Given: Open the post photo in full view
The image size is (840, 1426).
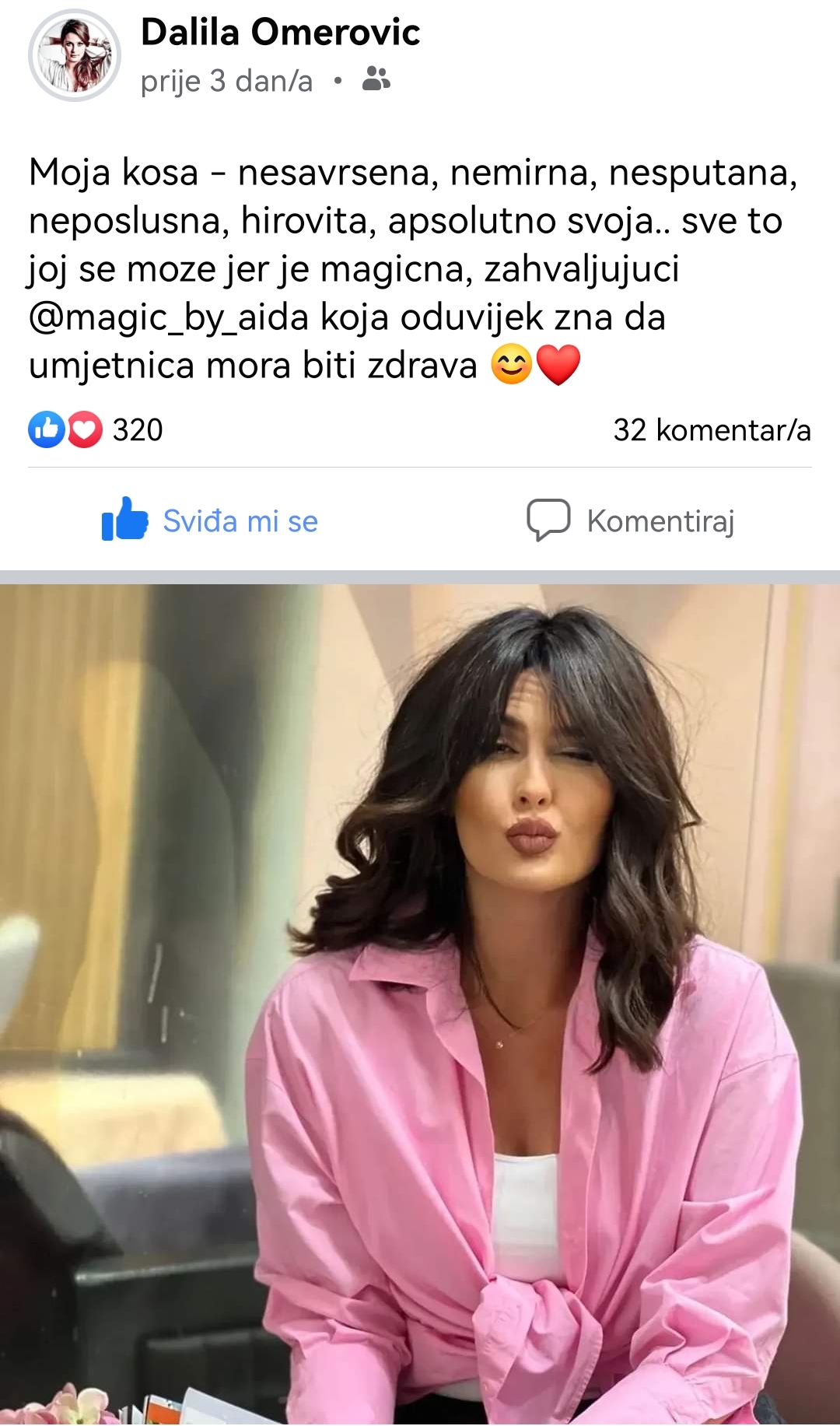Looking at the screenshot, I should pyautogui.click(x=420, y=1004).
